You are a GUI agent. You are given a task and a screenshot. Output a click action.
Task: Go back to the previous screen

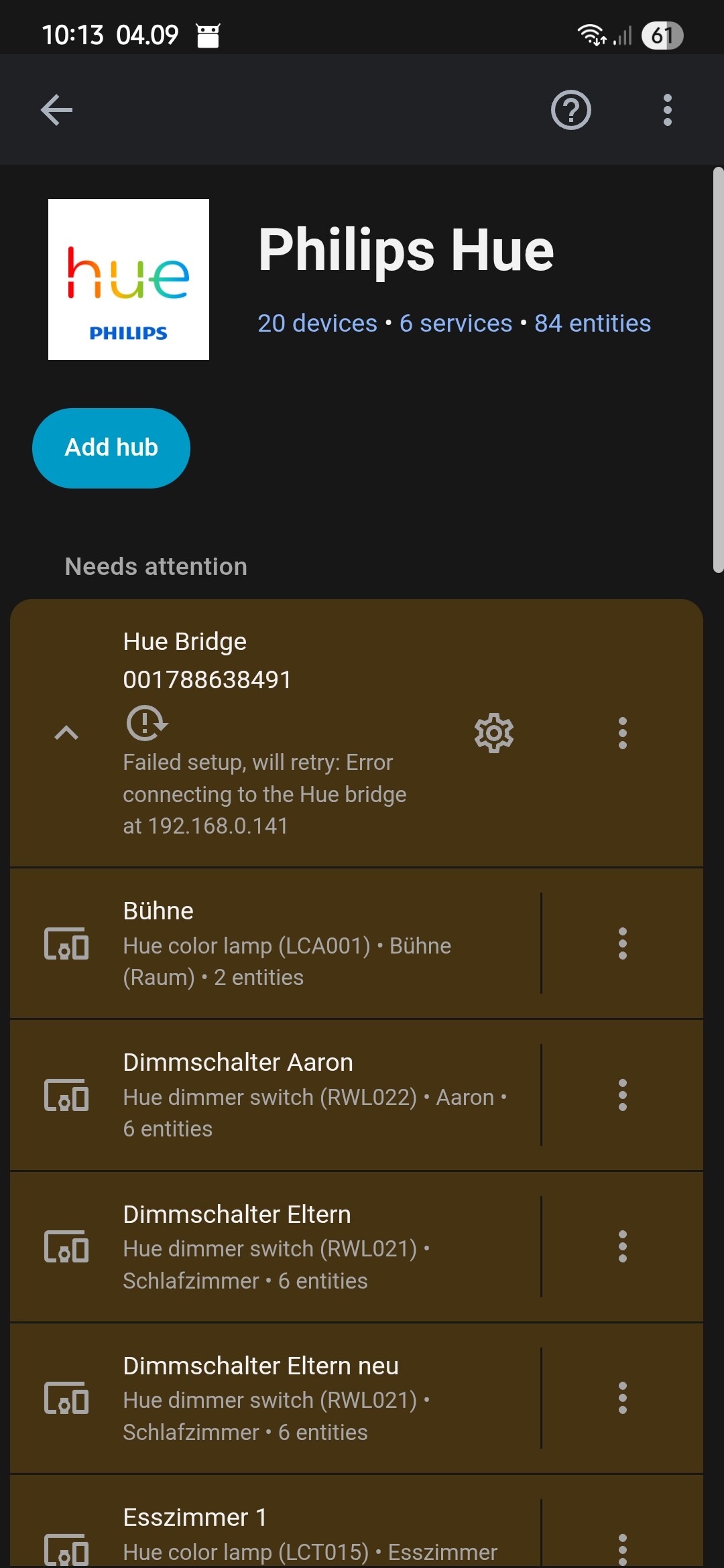point(57,110)
